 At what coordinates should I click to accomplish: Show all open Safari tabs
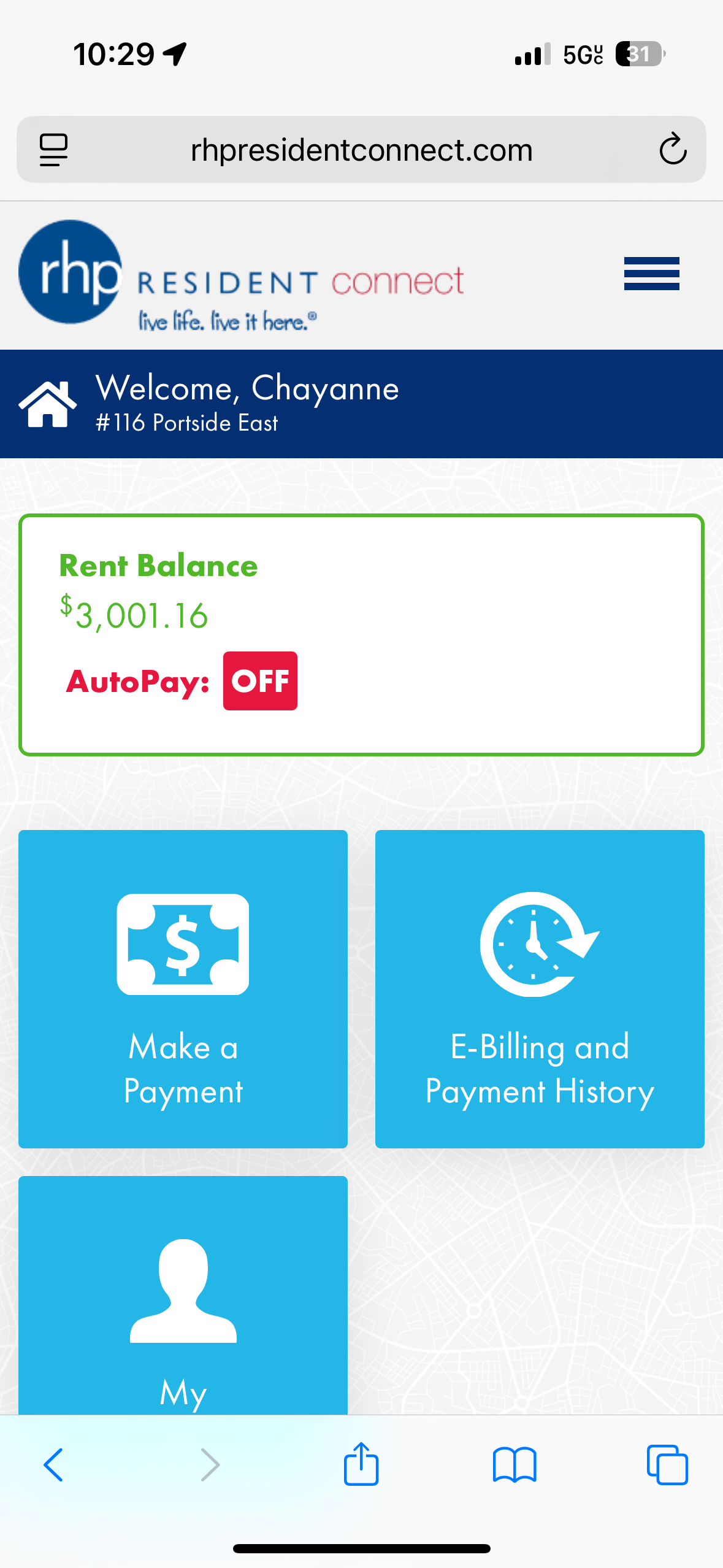pyautogui.click(x=667, y=1465)
